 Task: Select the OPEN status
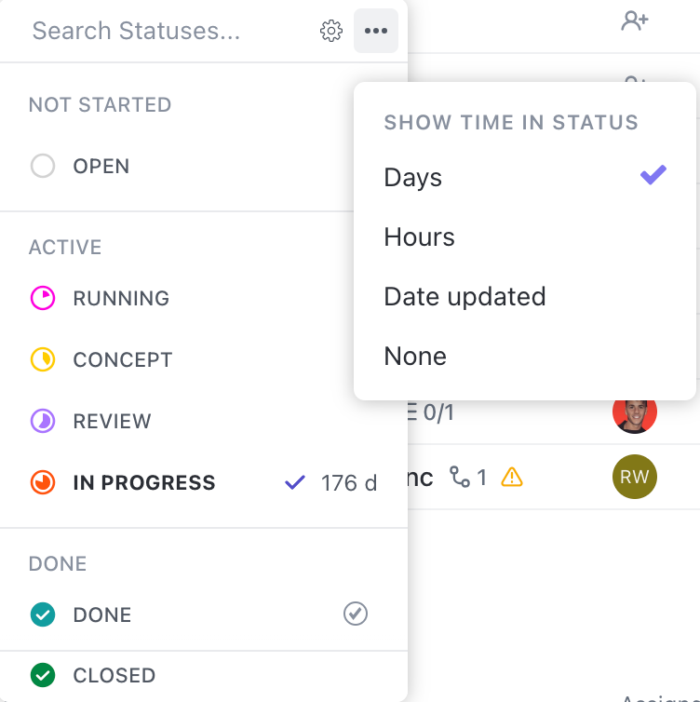pyautogui.click(x=100, y=166)
